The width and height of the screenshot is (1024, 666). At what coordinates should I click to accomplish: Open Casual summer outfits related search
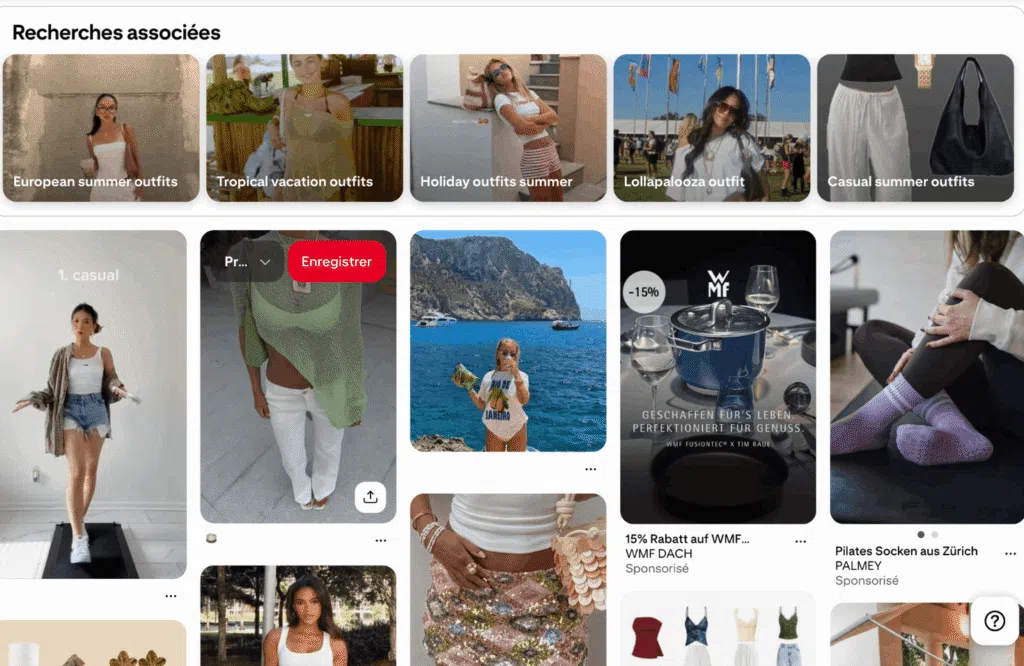point(914,128)
